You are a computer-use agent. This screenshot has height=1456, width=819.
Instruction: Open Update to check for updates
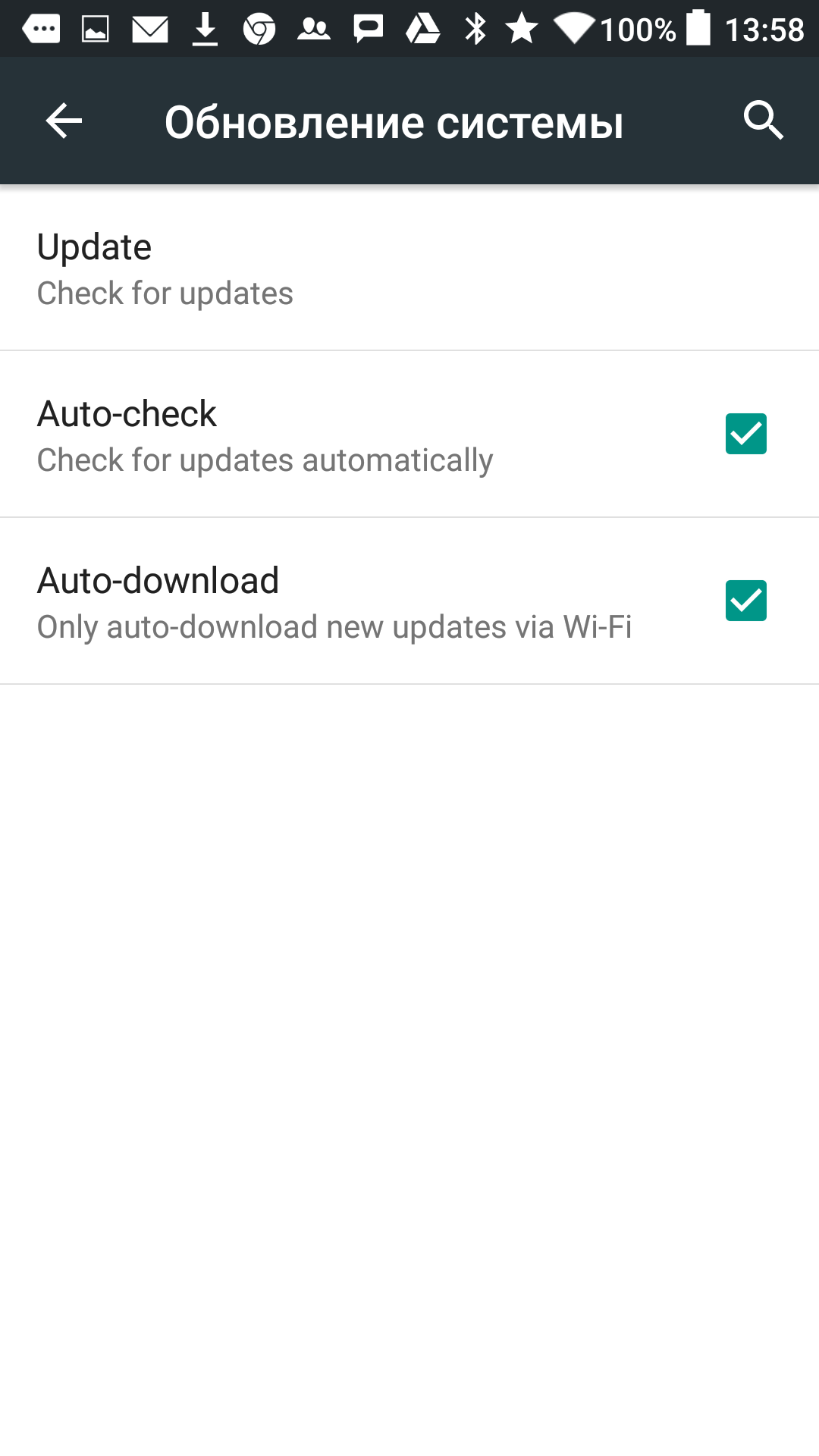(409, 268)
